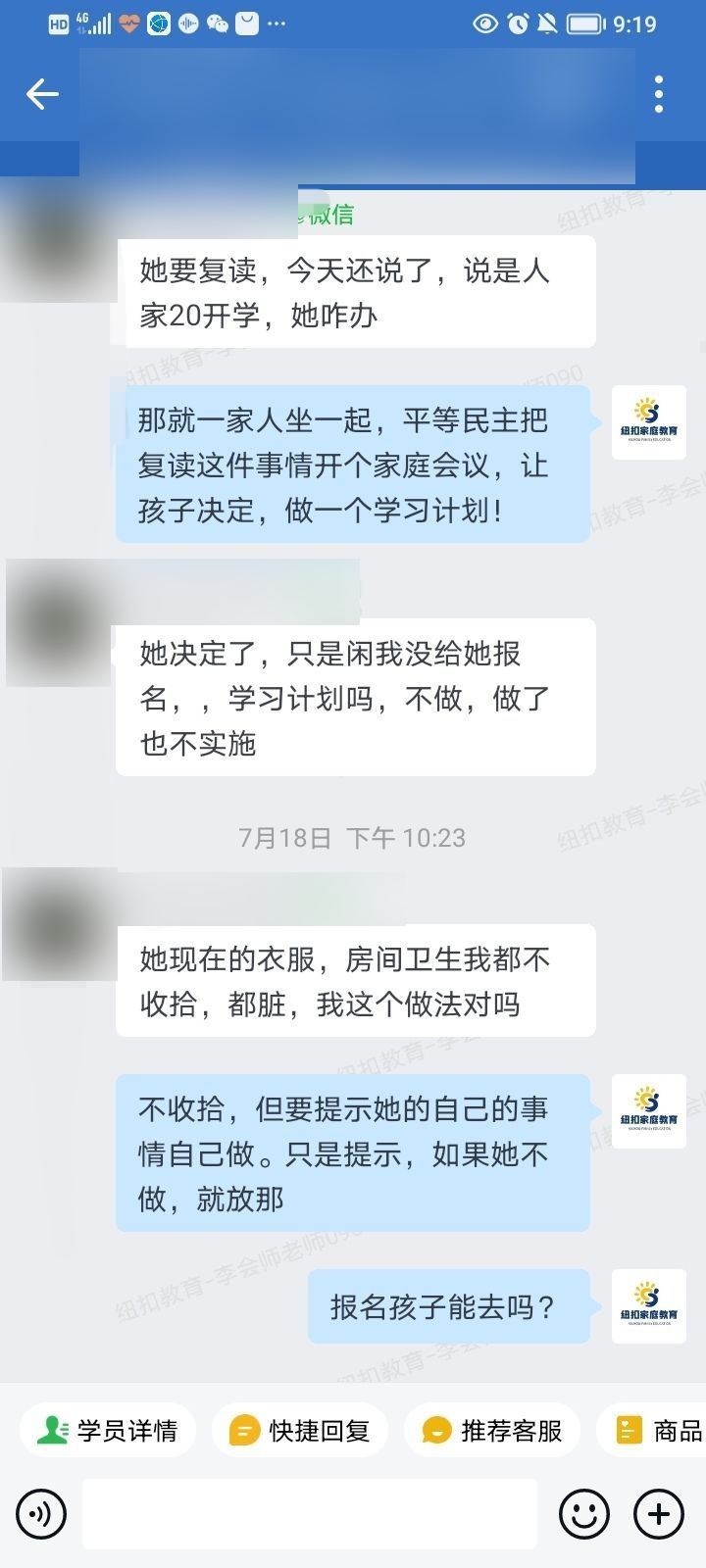Image resolution: width=706 pixels, height=1568 pixels.
Task: Switch to voice message input
Action: coord(41,1514)
